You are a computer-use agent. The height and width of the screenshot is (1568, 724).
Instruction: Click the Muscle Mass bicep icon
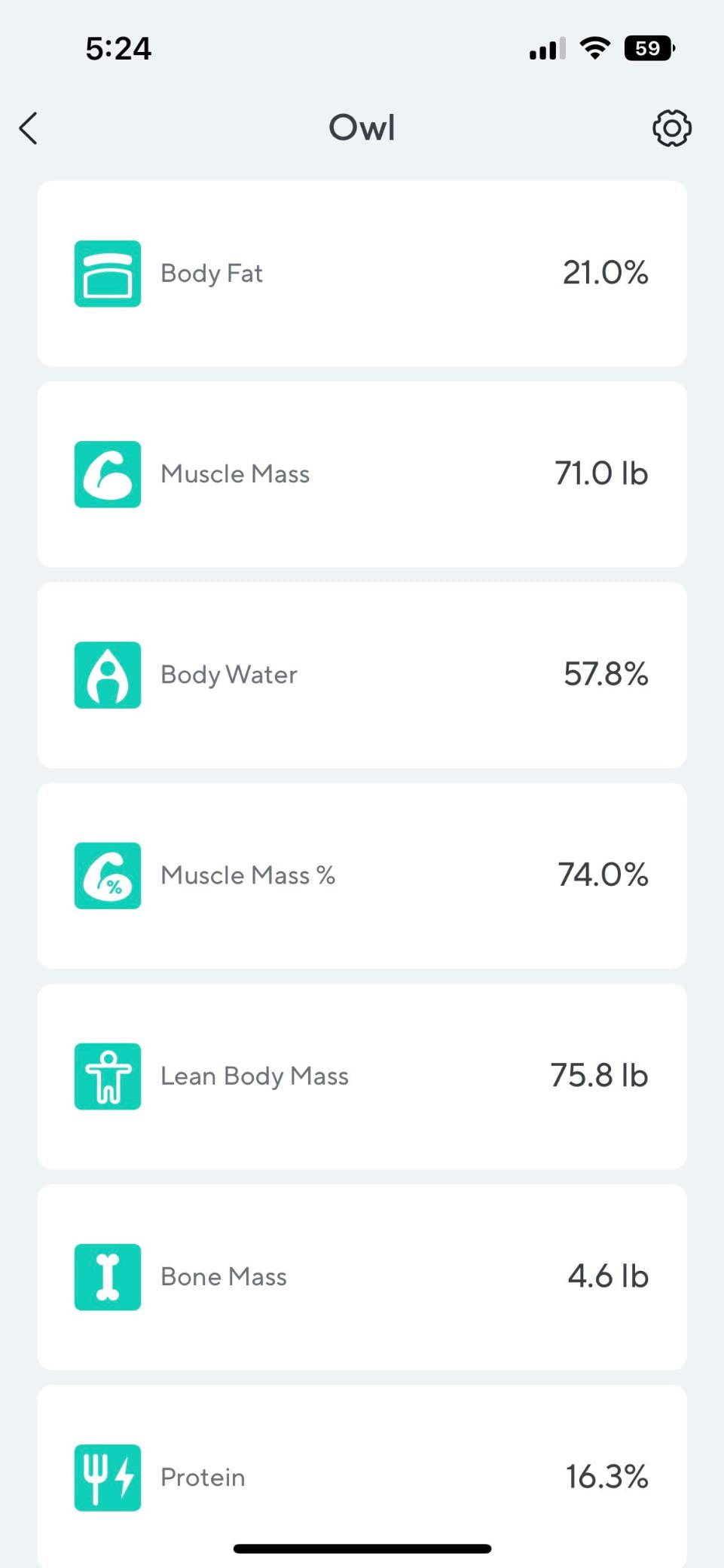(x=107, y=473)
